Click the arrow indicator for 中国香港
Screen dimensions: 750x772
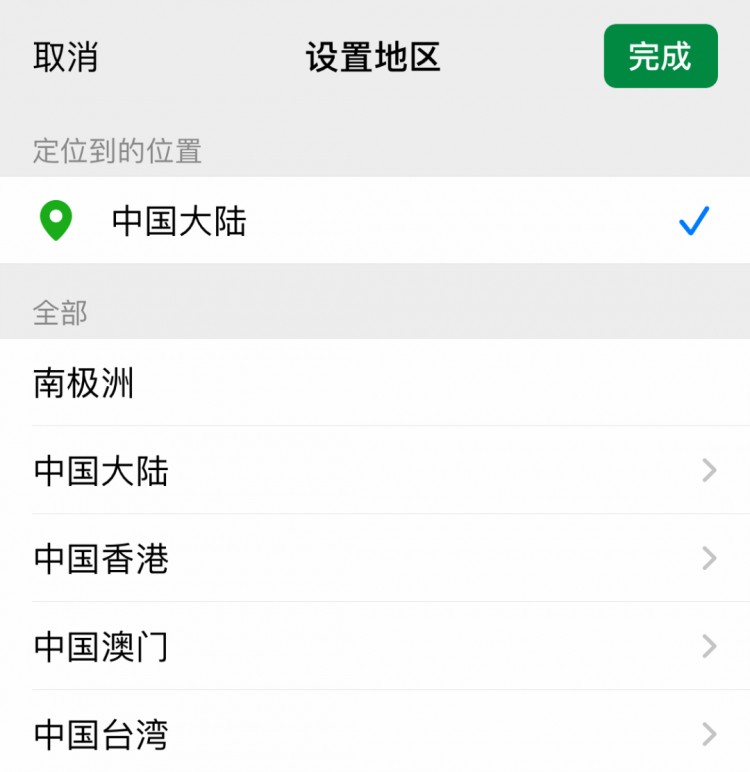(x=708, y=559)
